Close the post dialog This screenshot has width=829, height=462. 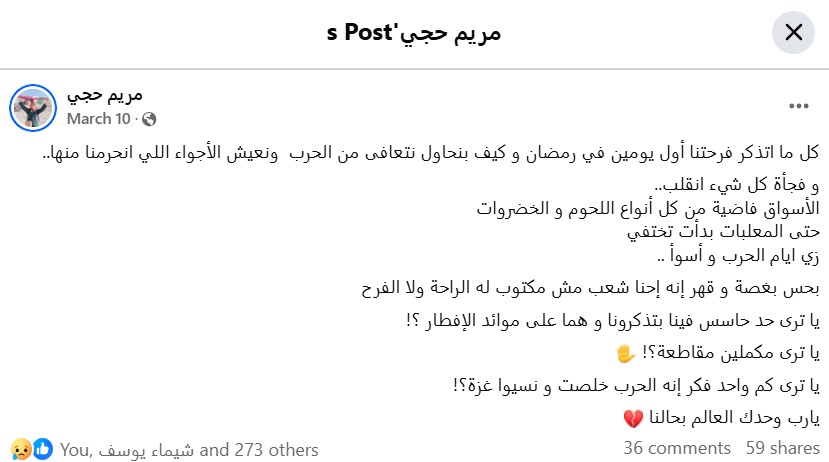(x=793, y=32)
